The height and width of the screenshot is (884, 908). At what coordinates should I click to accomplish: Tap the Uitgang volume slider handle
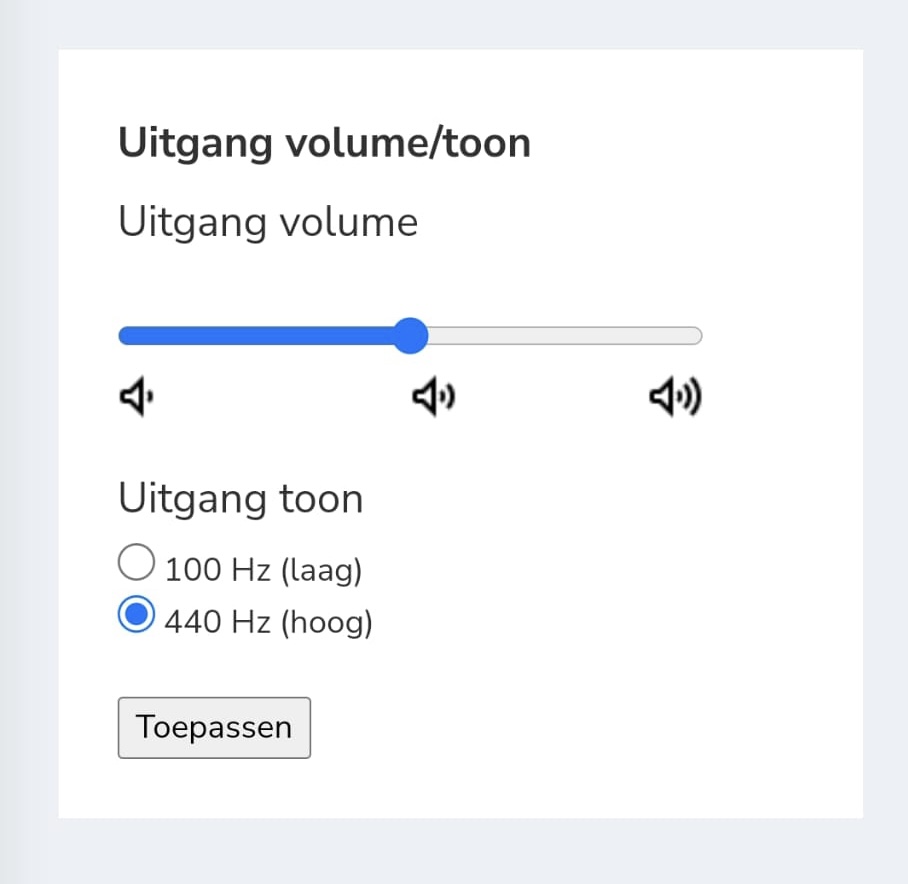pos(409,336)
